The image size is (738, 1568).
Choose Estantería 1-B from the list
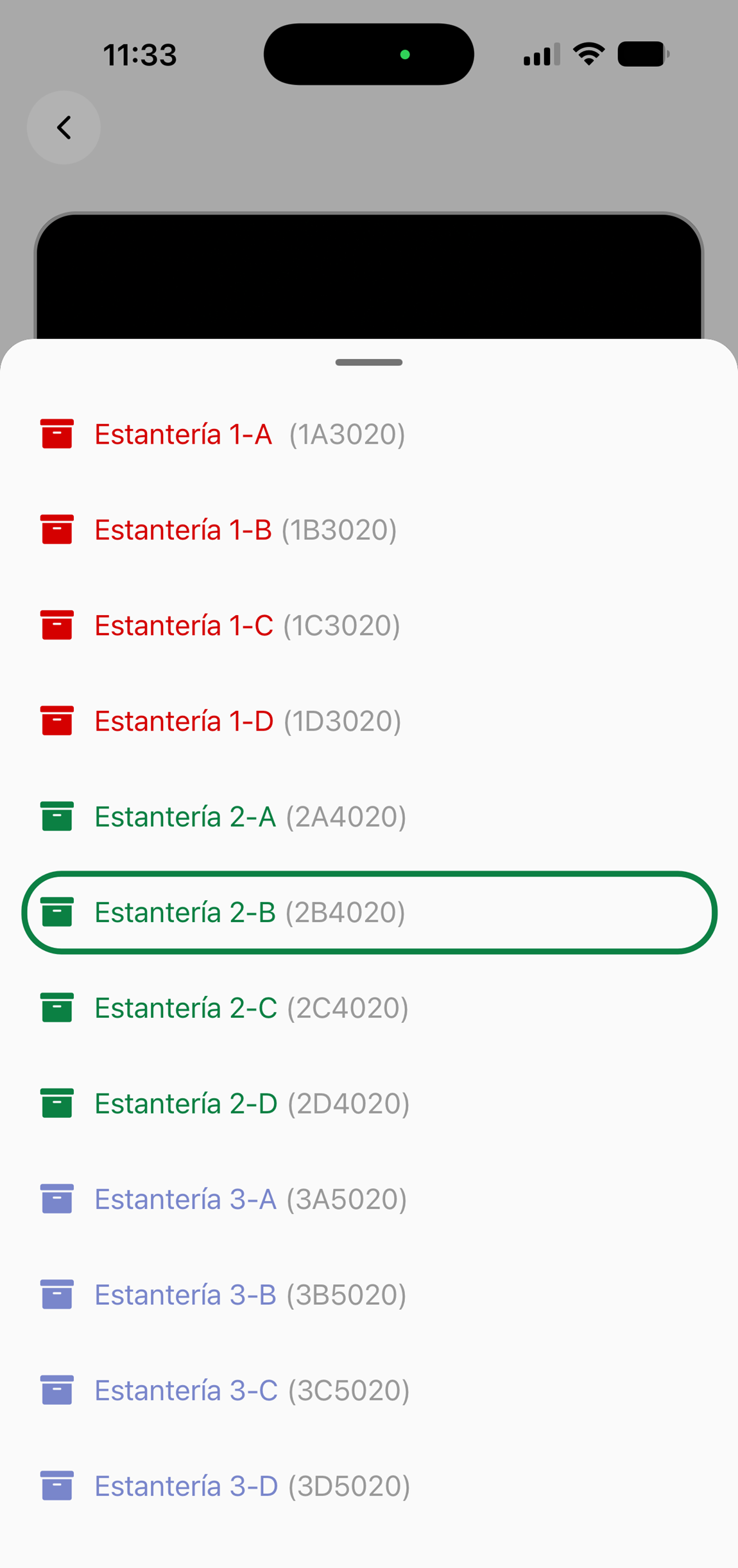[369, 530]
